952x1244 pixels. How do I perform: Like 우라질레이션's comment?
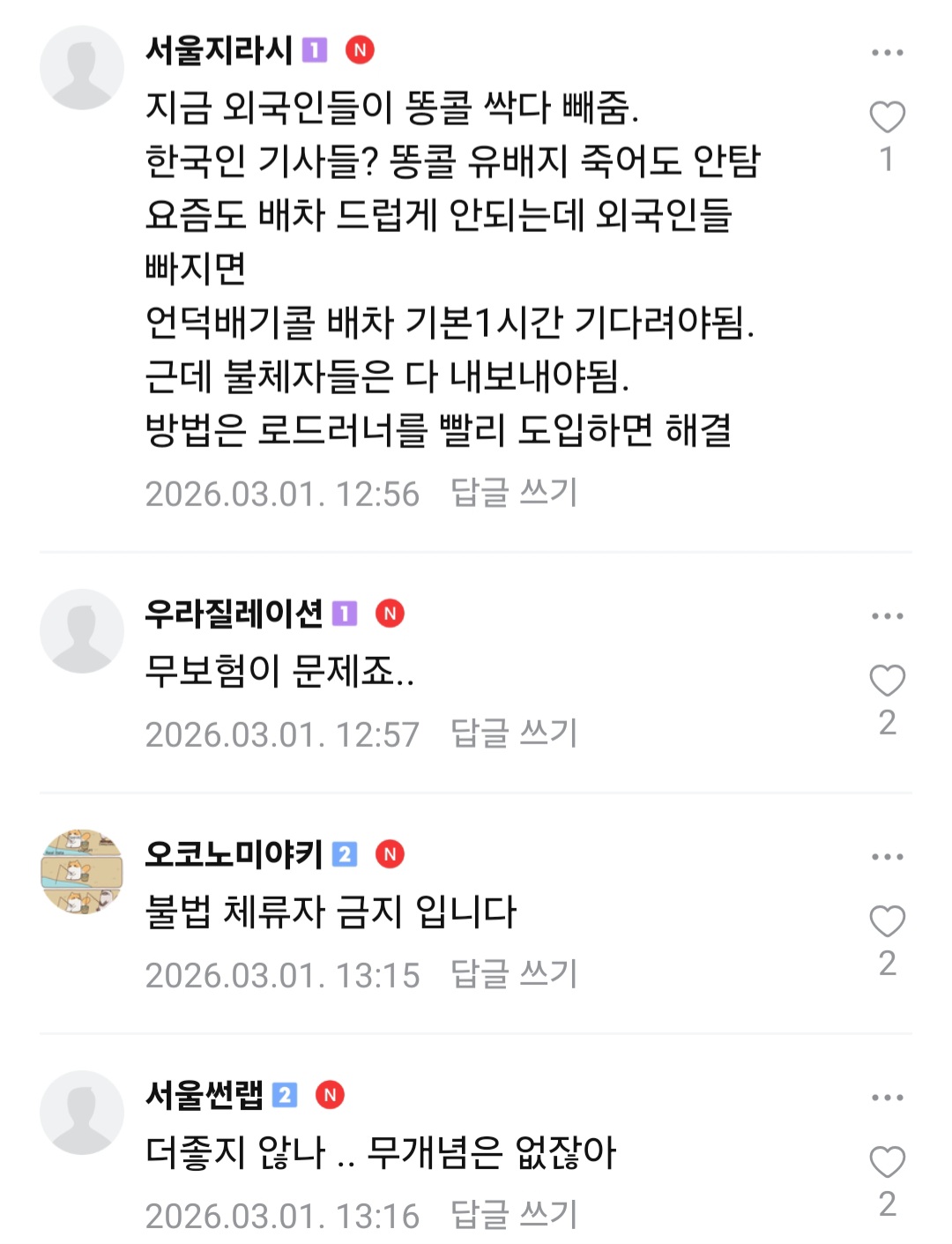(x=887, y=682)
